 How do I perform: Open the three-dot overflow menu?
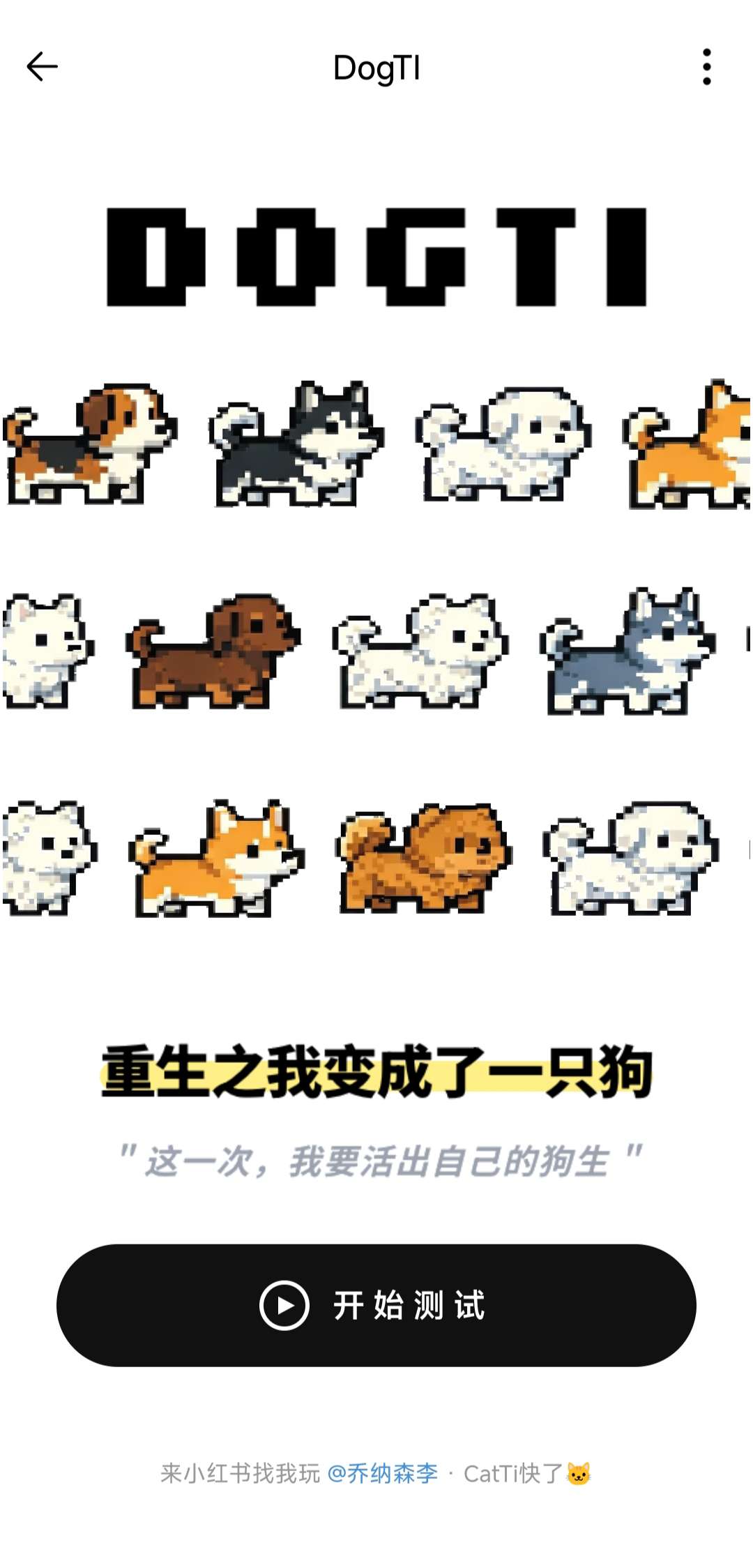[x=707, y=67]
